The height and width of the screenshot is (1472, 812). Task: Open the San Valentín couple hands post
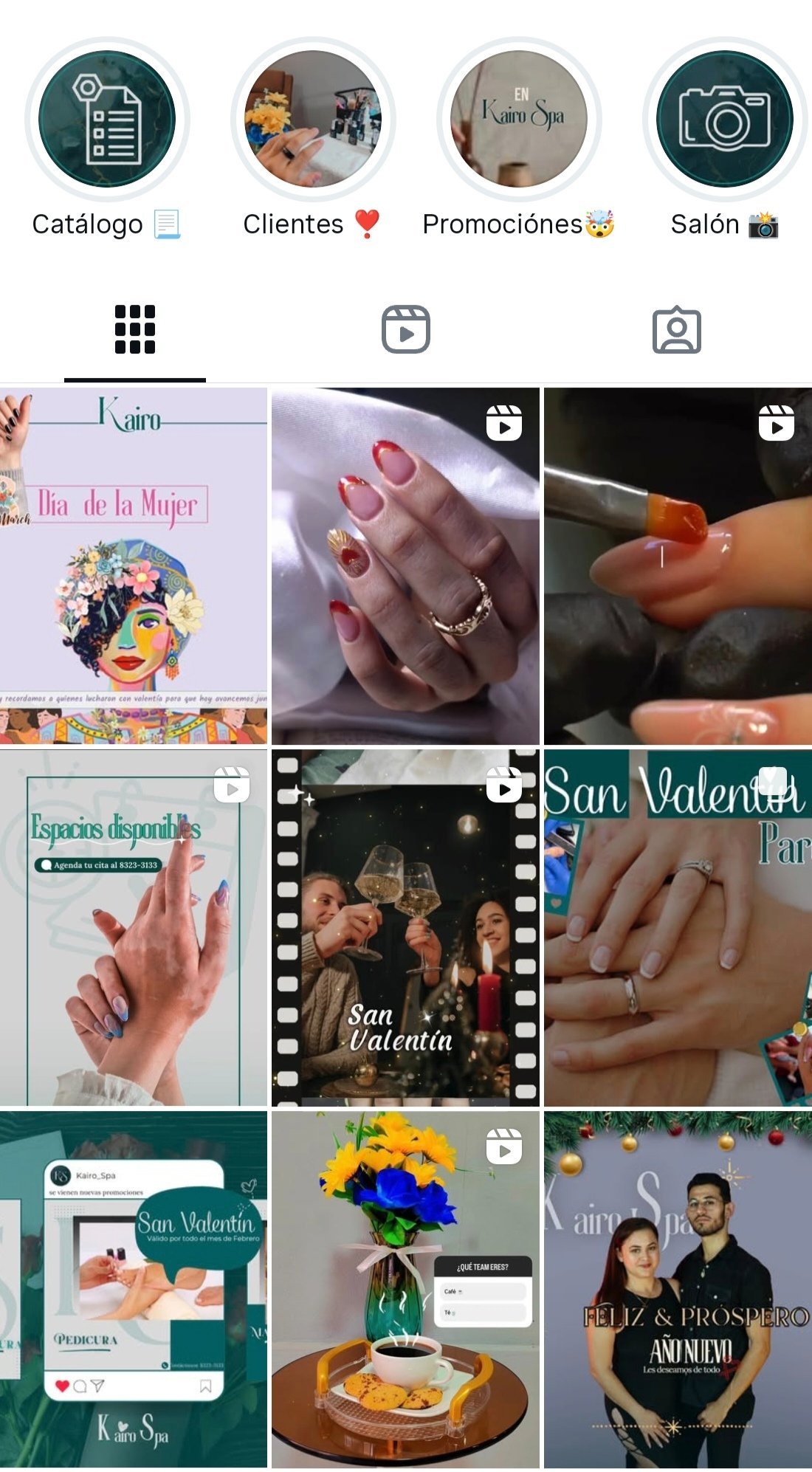(678, 927)
